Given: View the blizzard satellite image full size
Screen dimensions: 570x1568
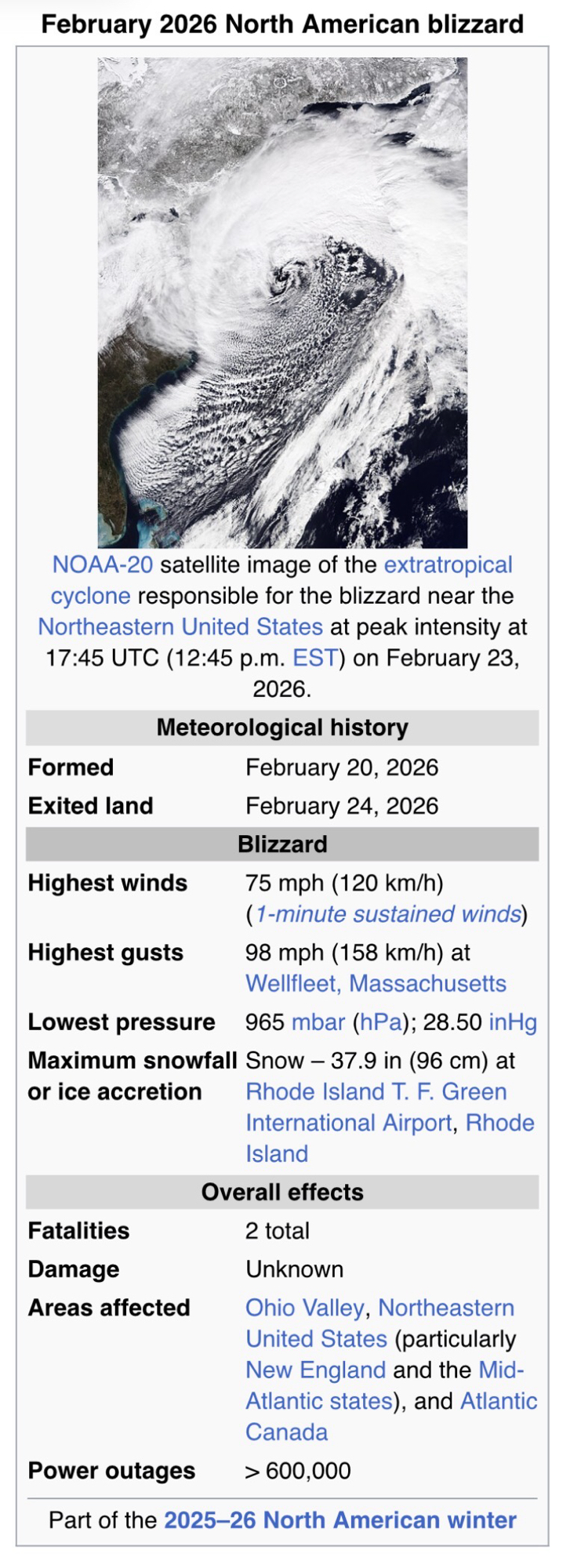Looking at the screenshot, I should tap(282, 302).
